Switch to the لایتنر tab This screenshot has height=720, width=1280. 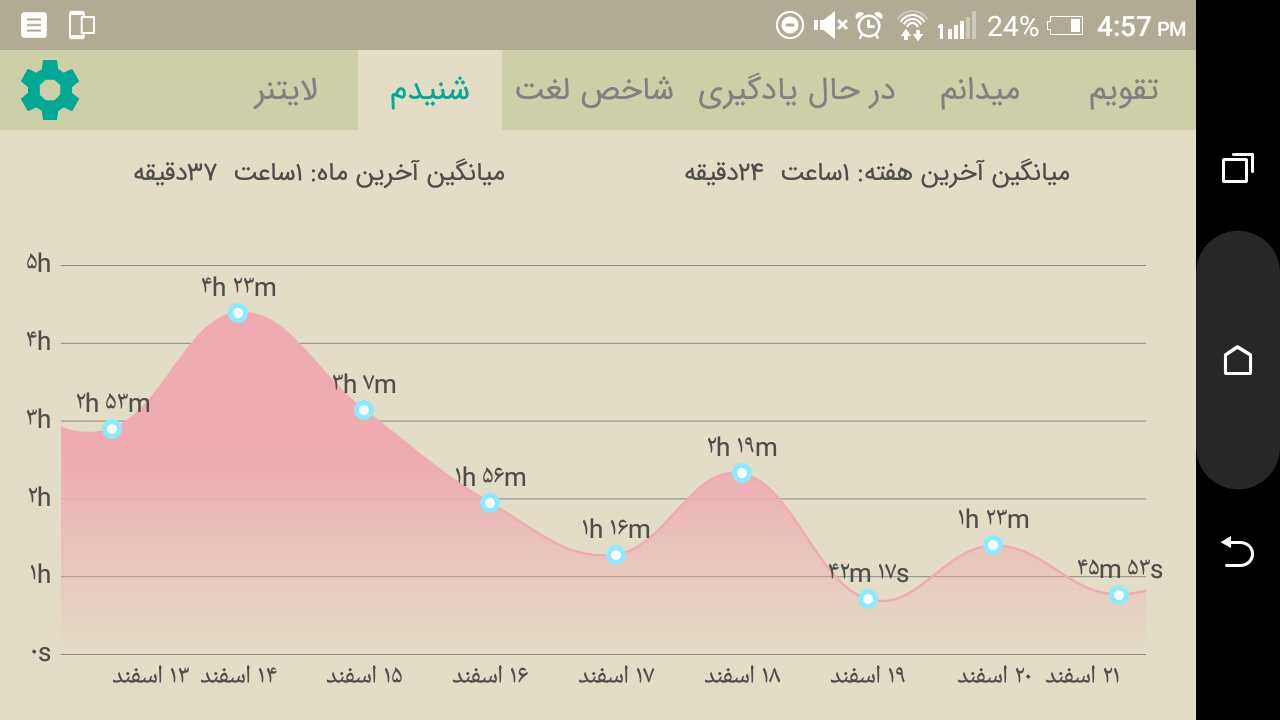click(x=286, y=90)
